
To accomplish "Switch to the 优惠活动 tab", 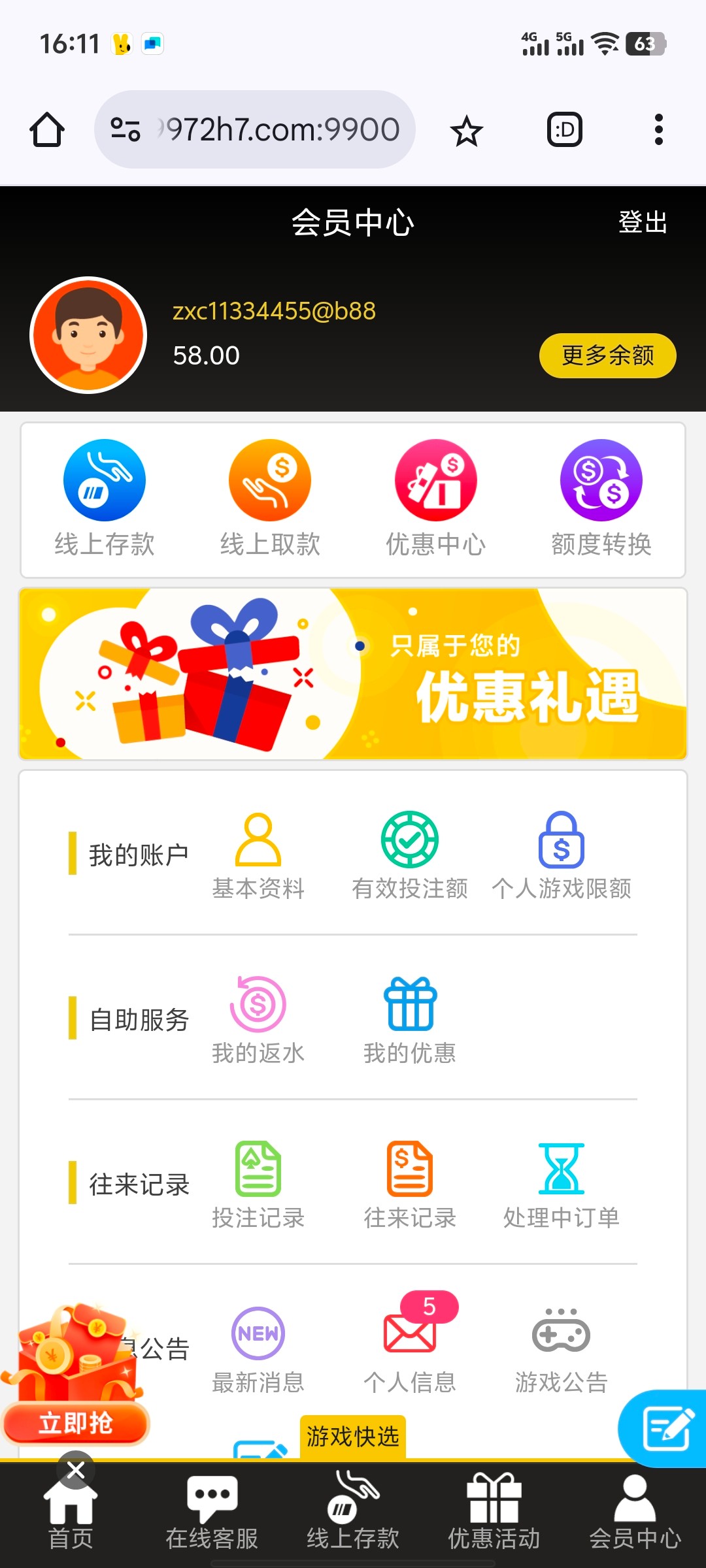I will point(494,1513).
